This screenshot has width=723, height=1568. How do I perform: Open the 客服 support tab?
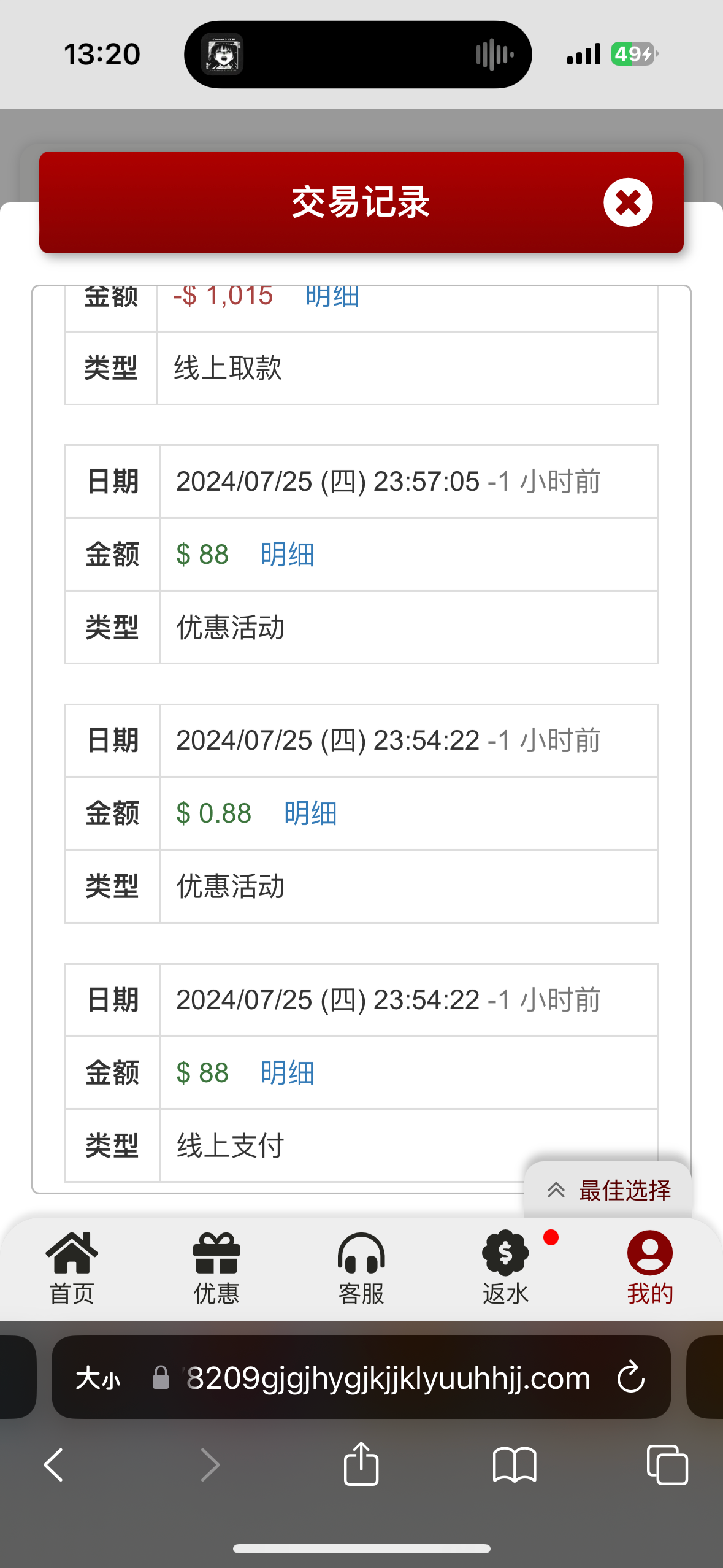[361, 1267]
